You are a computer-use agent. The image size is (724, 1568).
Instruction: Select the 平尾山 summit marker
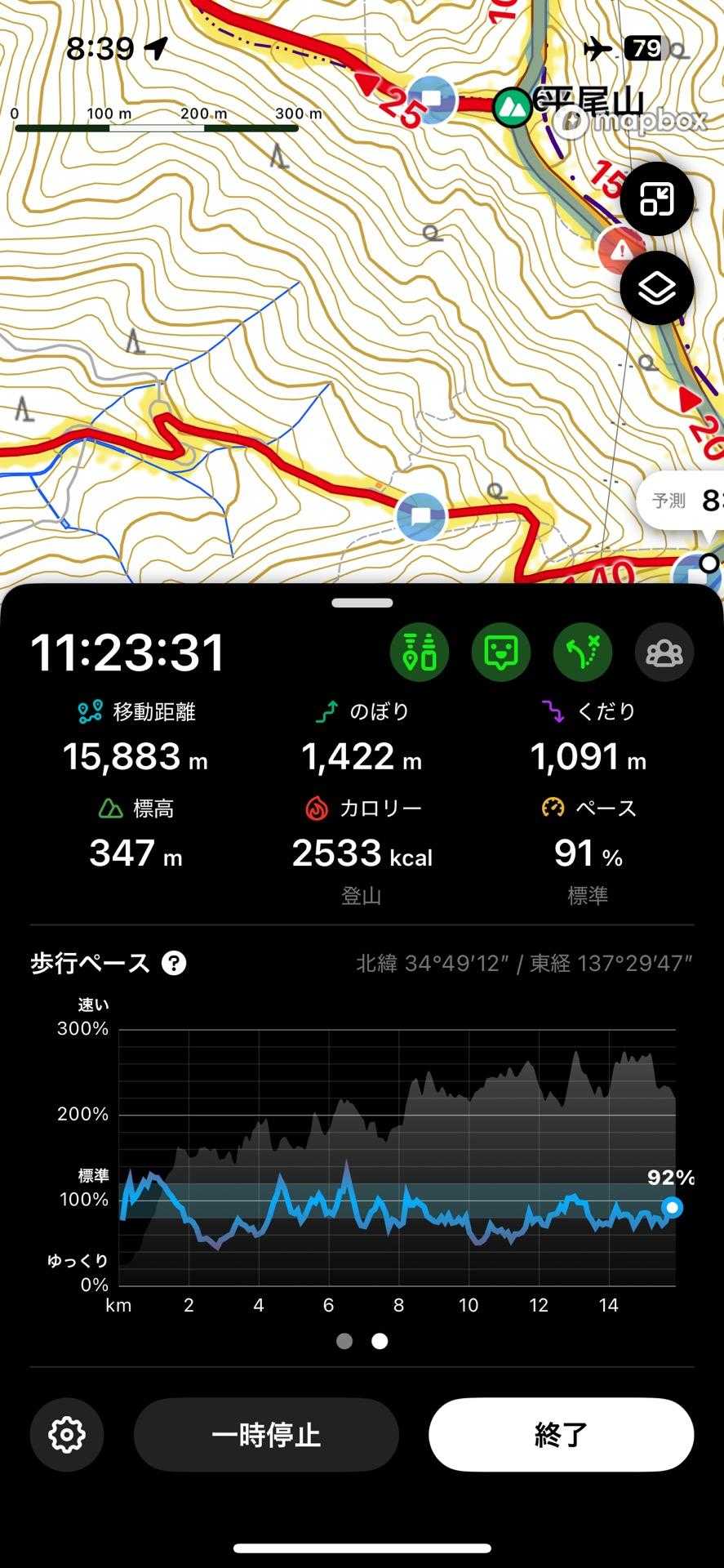pyautogui.click(x=513, y=105)
